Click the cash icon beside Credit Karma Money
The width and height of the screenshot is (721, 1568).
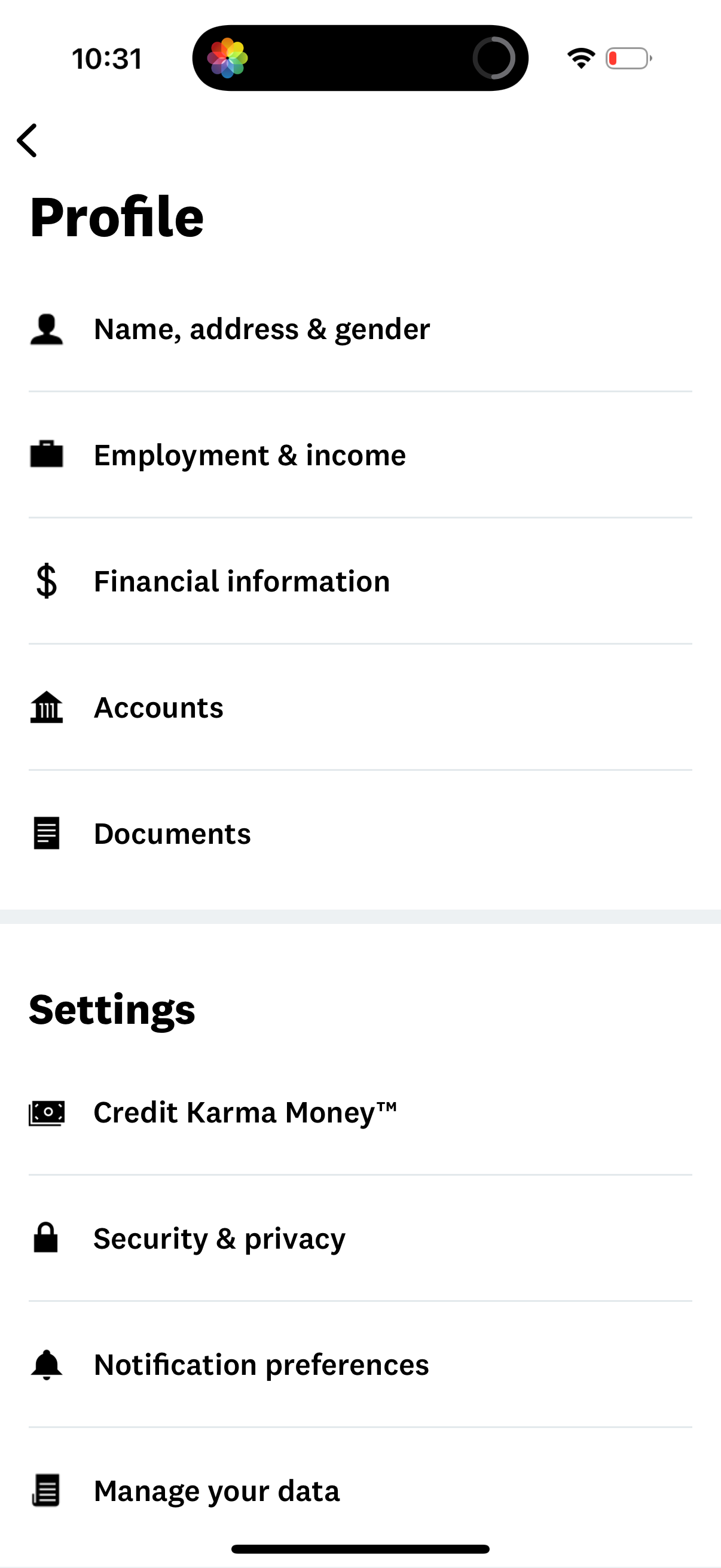[x=46, y=1111]
